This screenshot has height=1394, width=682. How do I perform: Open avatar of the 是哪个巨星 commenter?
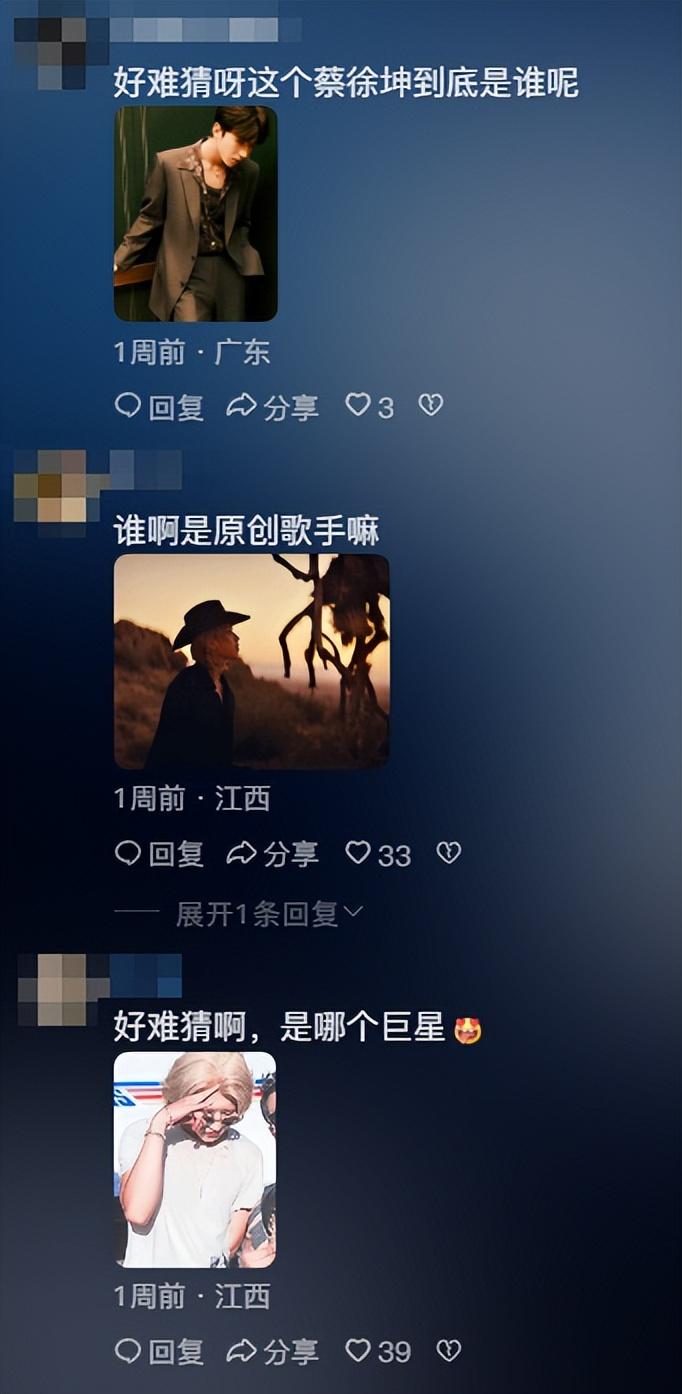pos(50,989)
